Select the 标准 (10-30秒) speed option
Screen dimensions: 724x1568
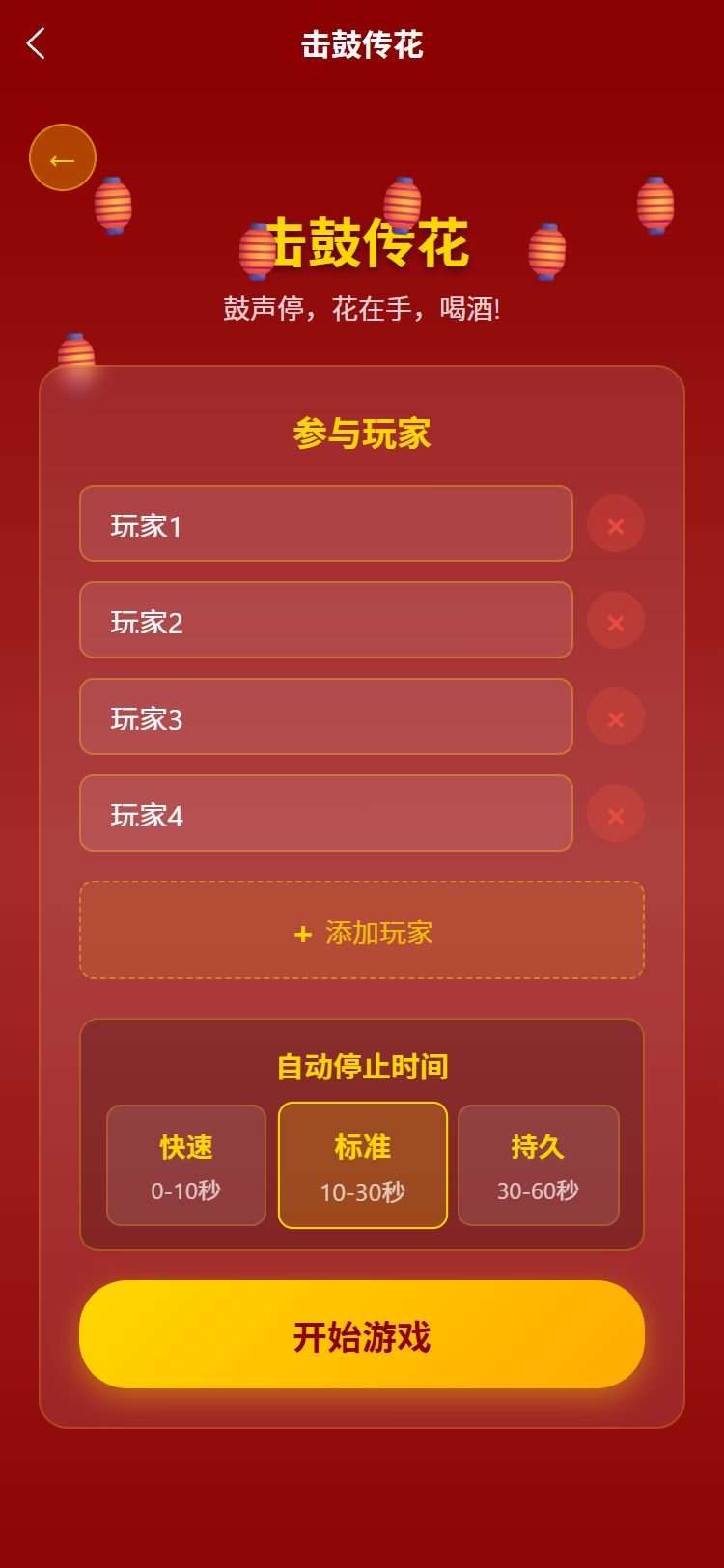(362, 1164)
